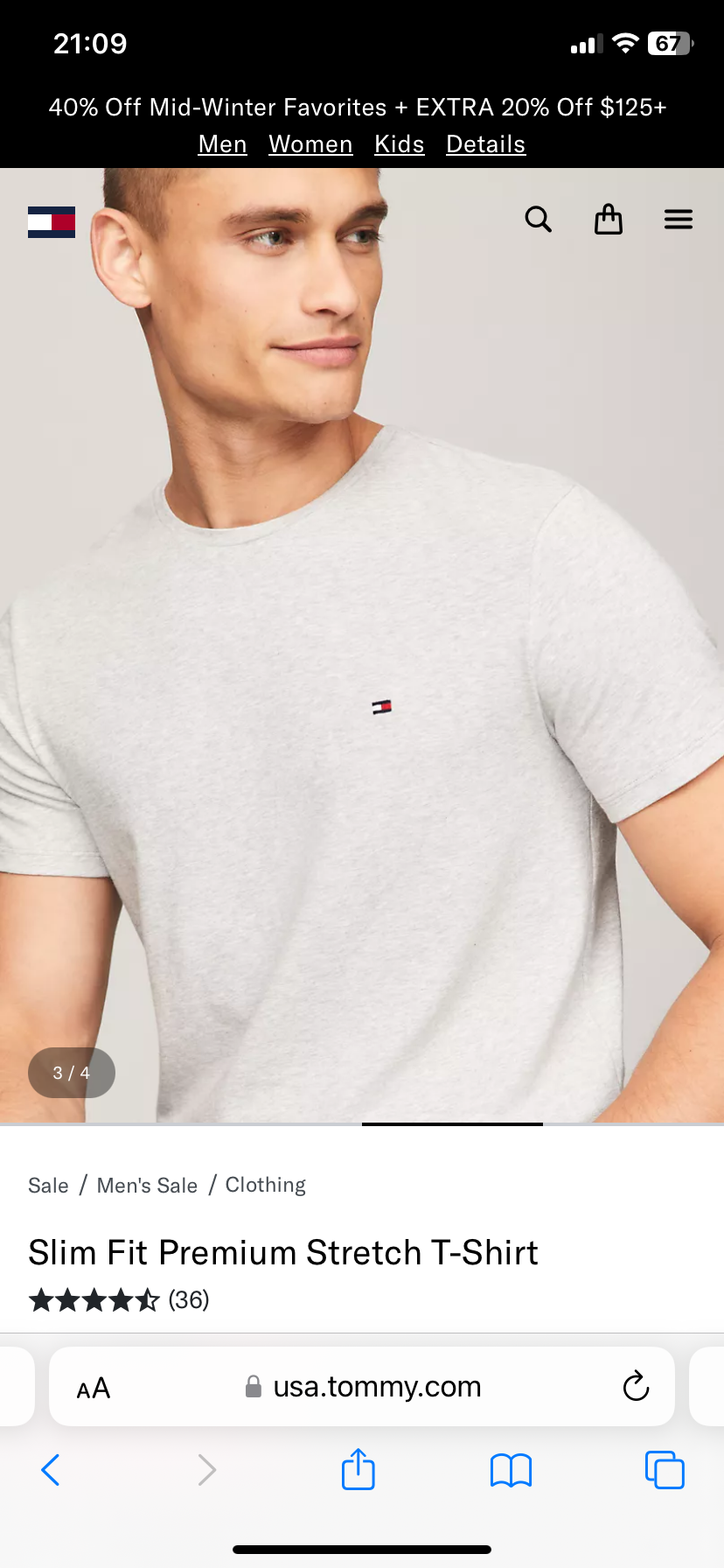Image resolution: width=724 pixels, height=1568 pixels.
Task: Open Safari reader and text size options
Action: [94, 1388]
